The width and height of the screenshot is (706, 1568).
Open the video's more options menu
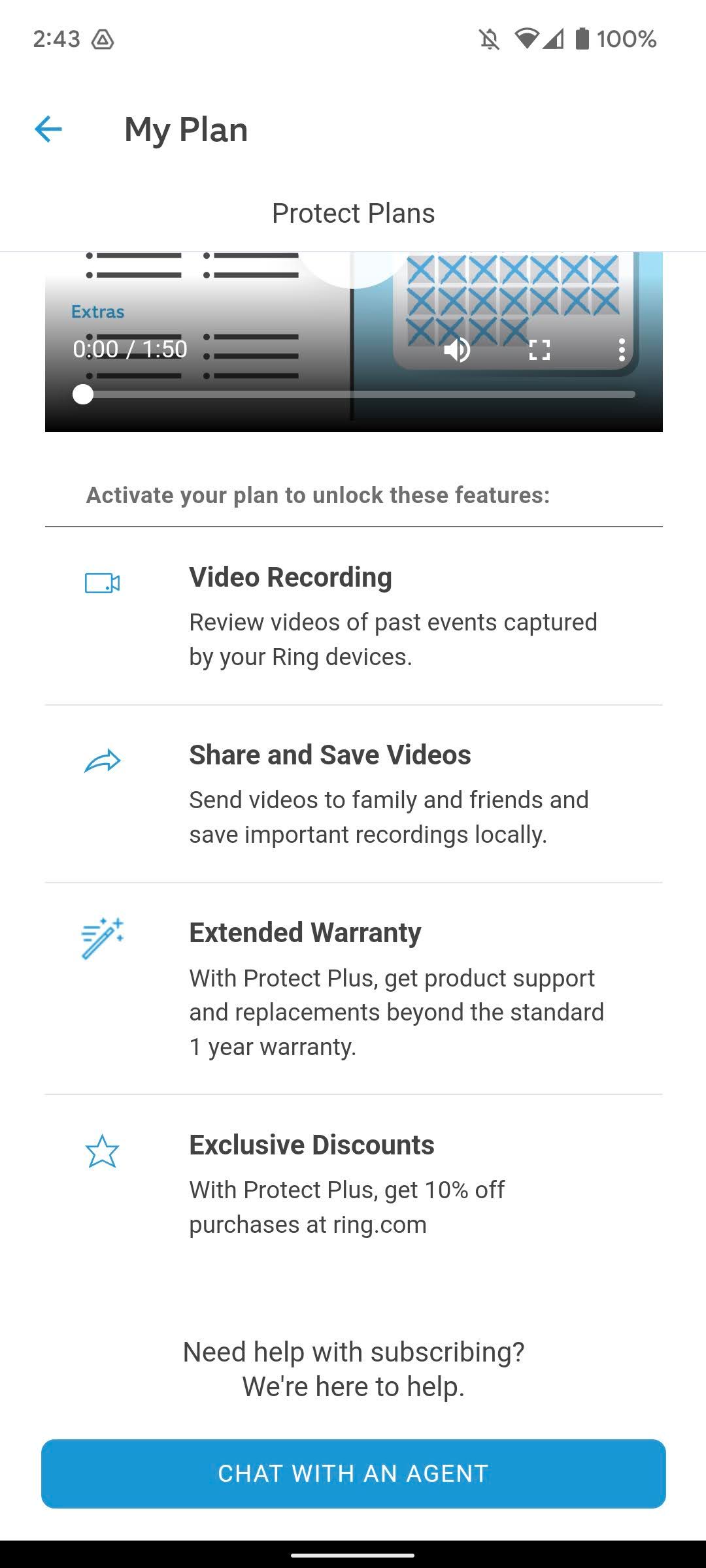tap(621, 350)
